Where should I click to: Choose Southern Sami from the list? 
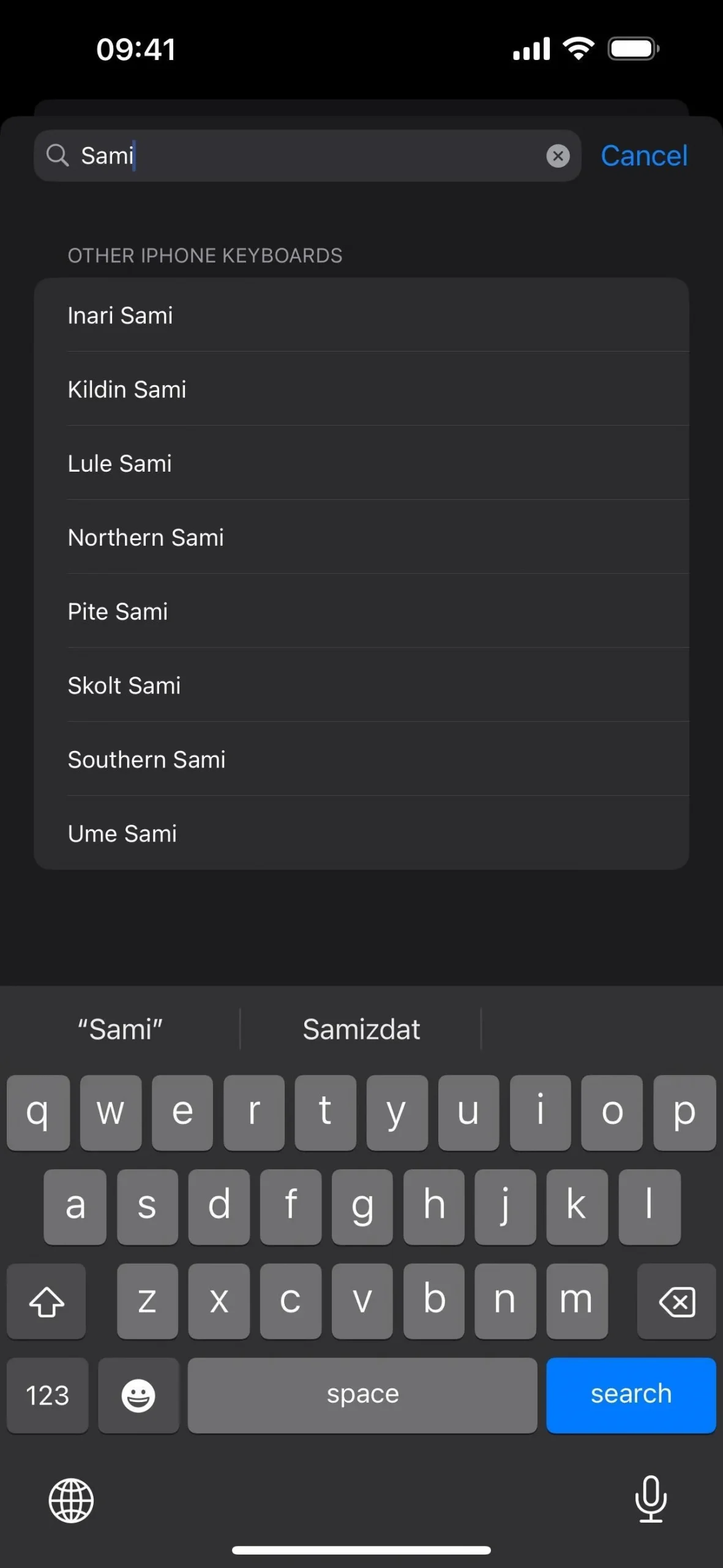pos(361,760)
